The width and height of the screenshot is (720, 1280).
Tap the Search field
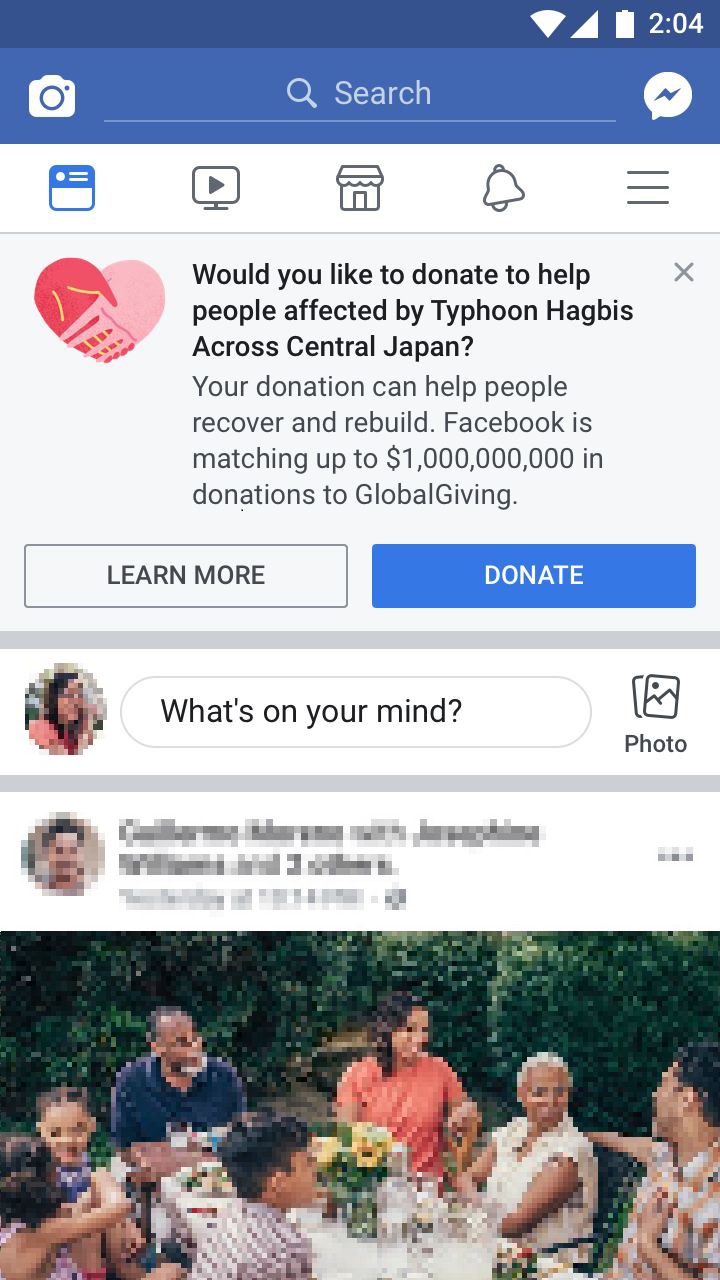[360, 94]
